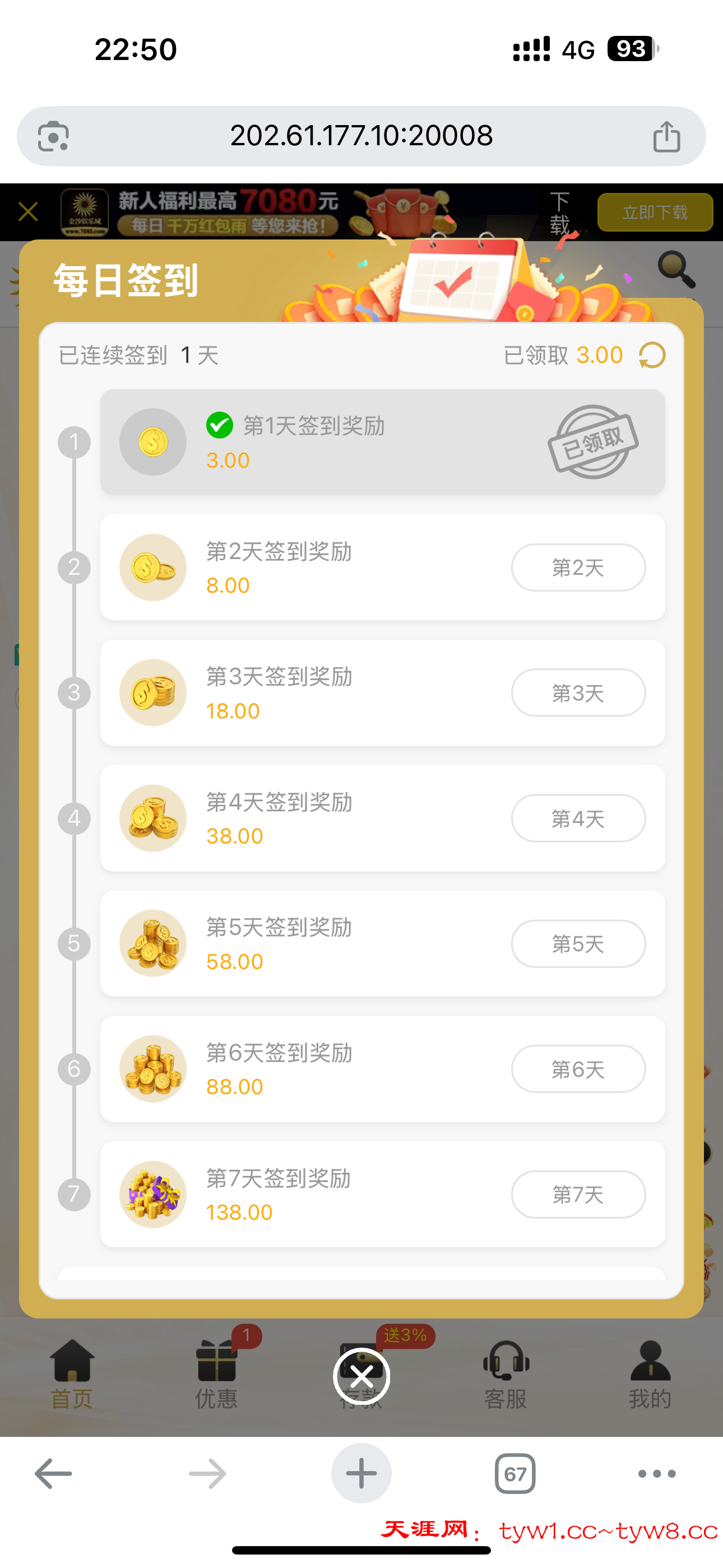Image resolution: width=723 pixels, height=1568 pixels.
Task: Select the 第3天 reward button
Action: tap(577, 693)
